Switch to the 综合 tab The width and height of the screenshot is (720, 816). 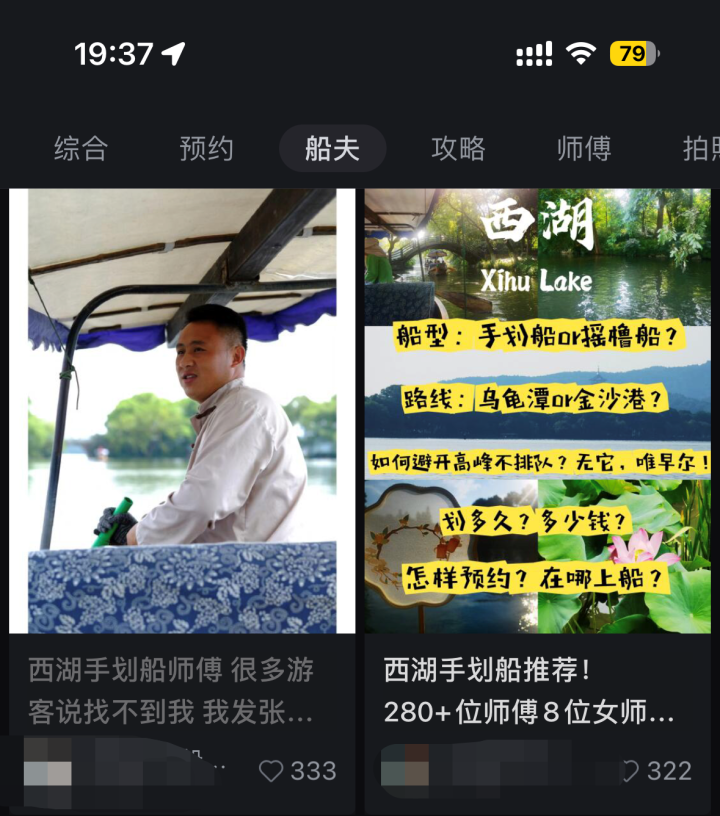(x=80, y=148)
